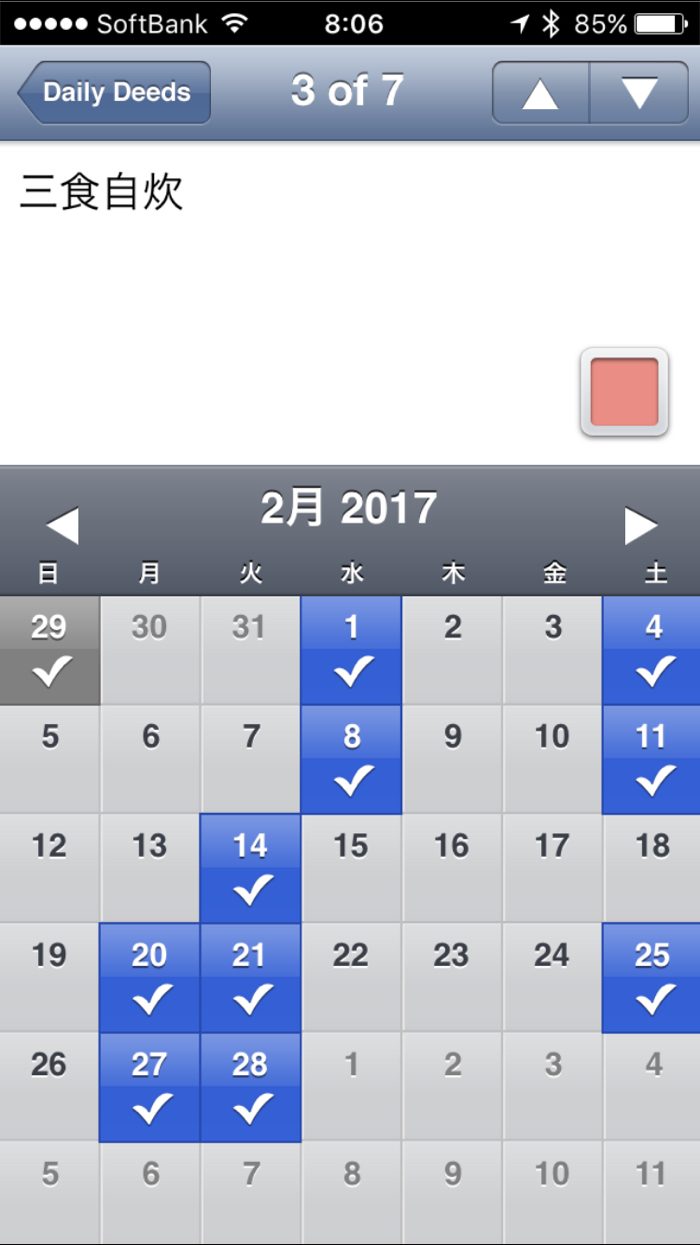Image resolution: width=700 pixels, height=1245 pixels.
Task: Uncheck February 25 on the calendar
Action: pyautogui.click(x=652, y=977)
